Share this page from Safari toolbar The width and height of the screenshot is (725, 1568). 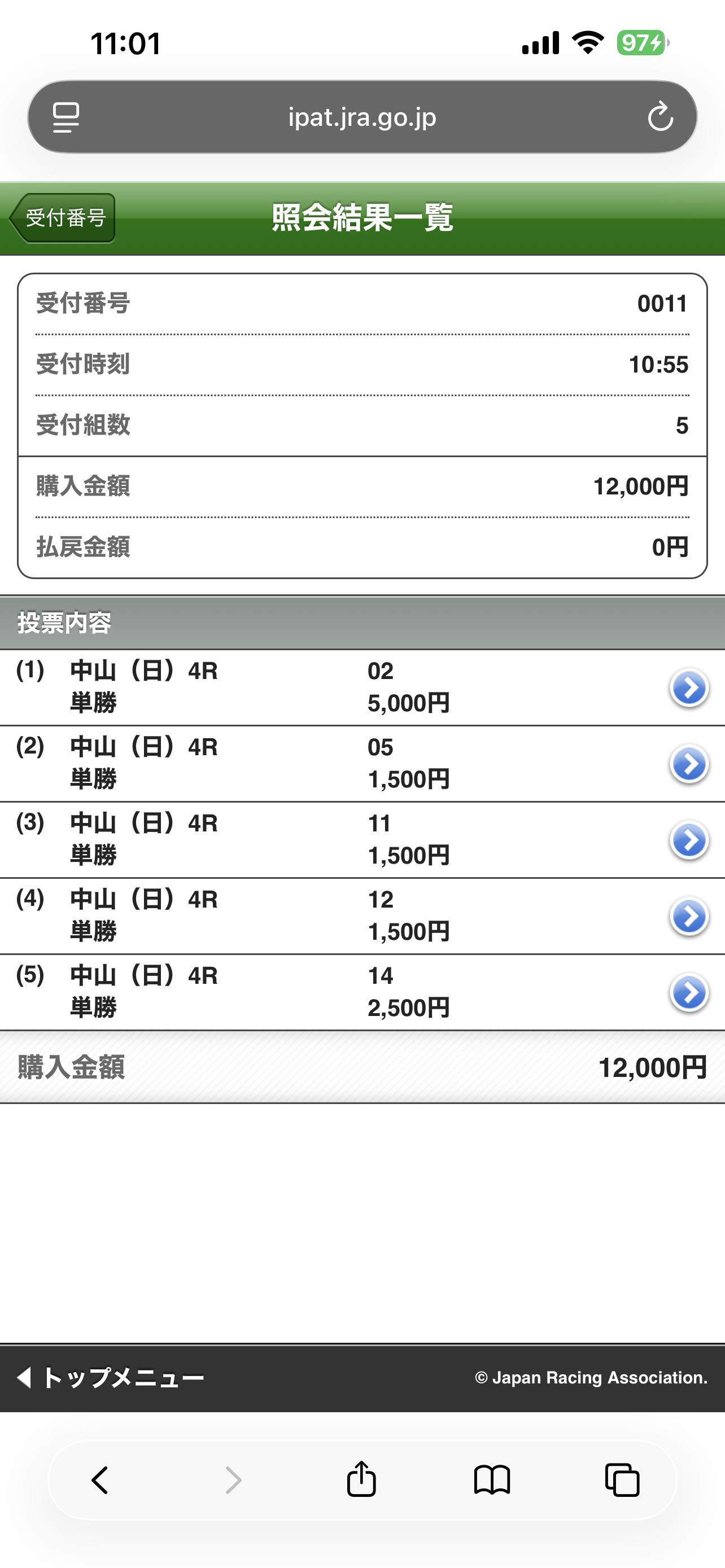[361, 1480]
